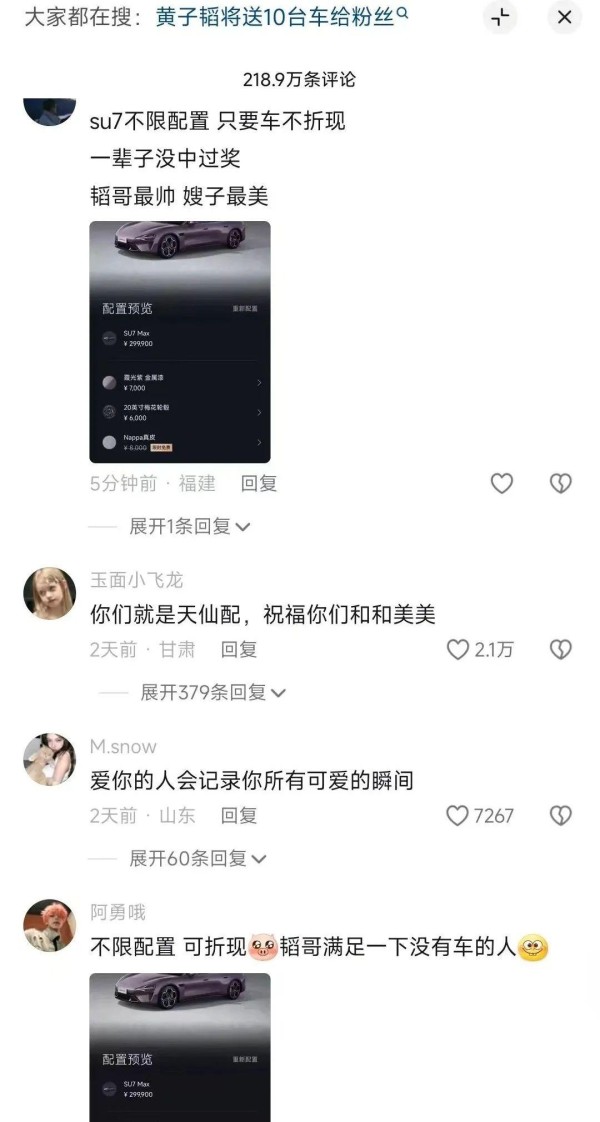The width and height of the screenshot is (600, 1122).
Task: Open the SU7 image in the Fujian comment
Action: point(179,342)
